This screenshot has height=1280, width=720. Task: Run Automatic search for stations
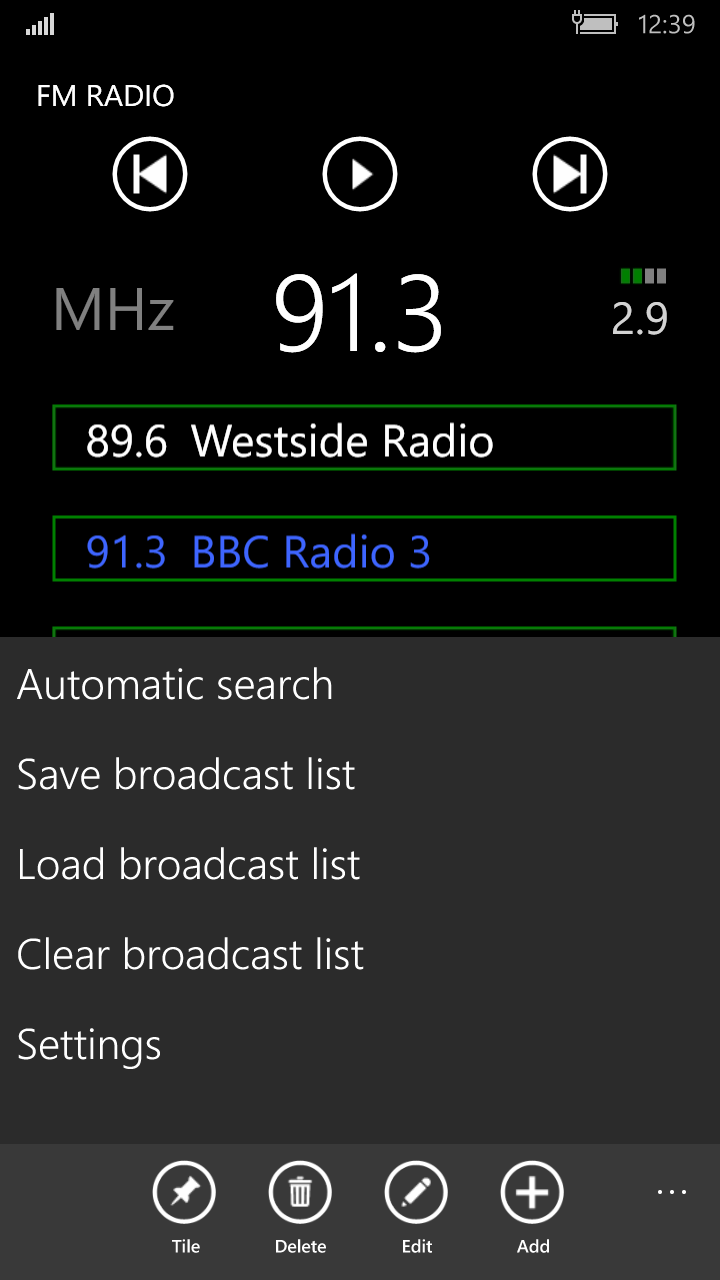175,685
